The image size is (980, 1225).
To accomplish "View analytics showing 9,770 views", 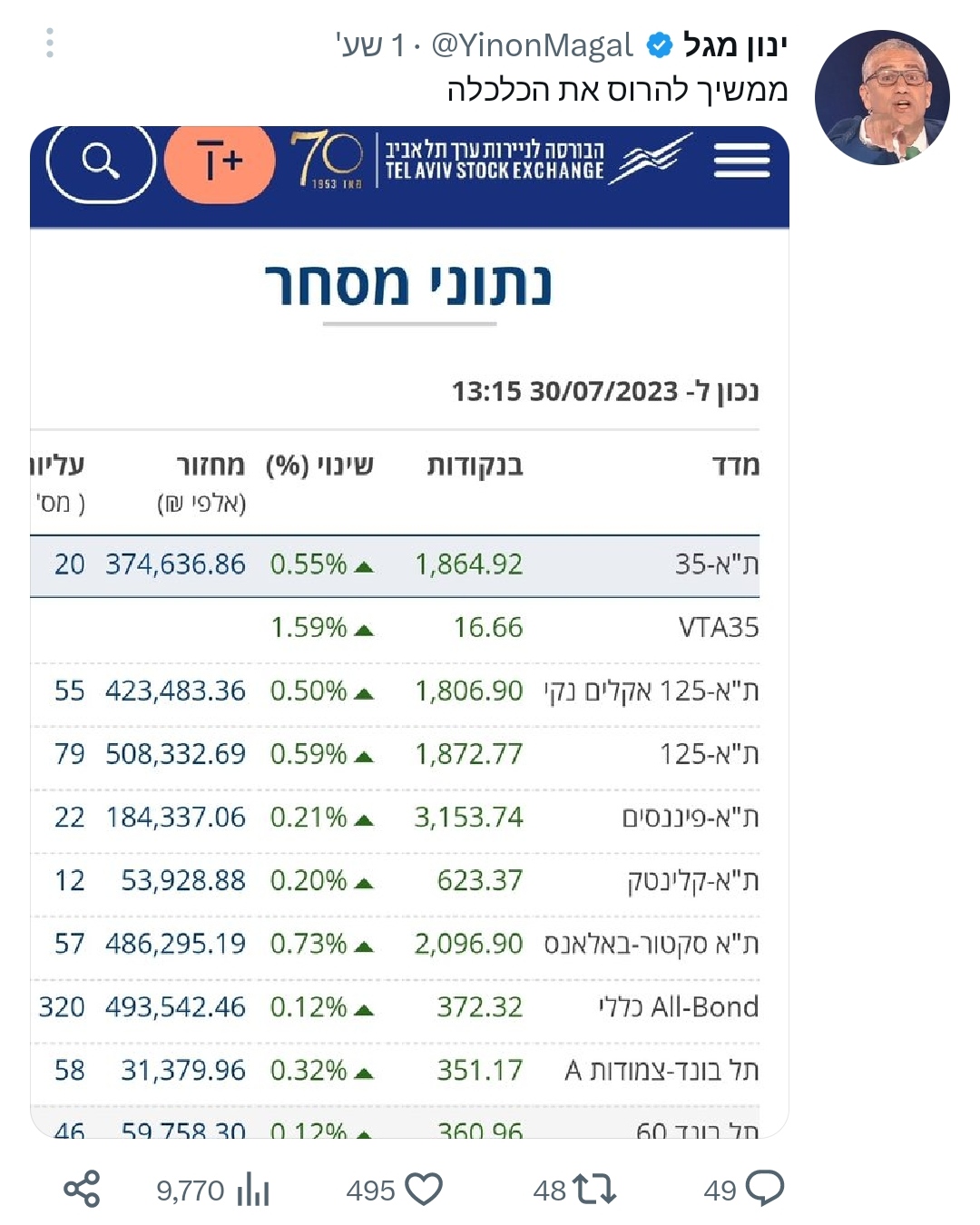I will tap(253, 1189).
